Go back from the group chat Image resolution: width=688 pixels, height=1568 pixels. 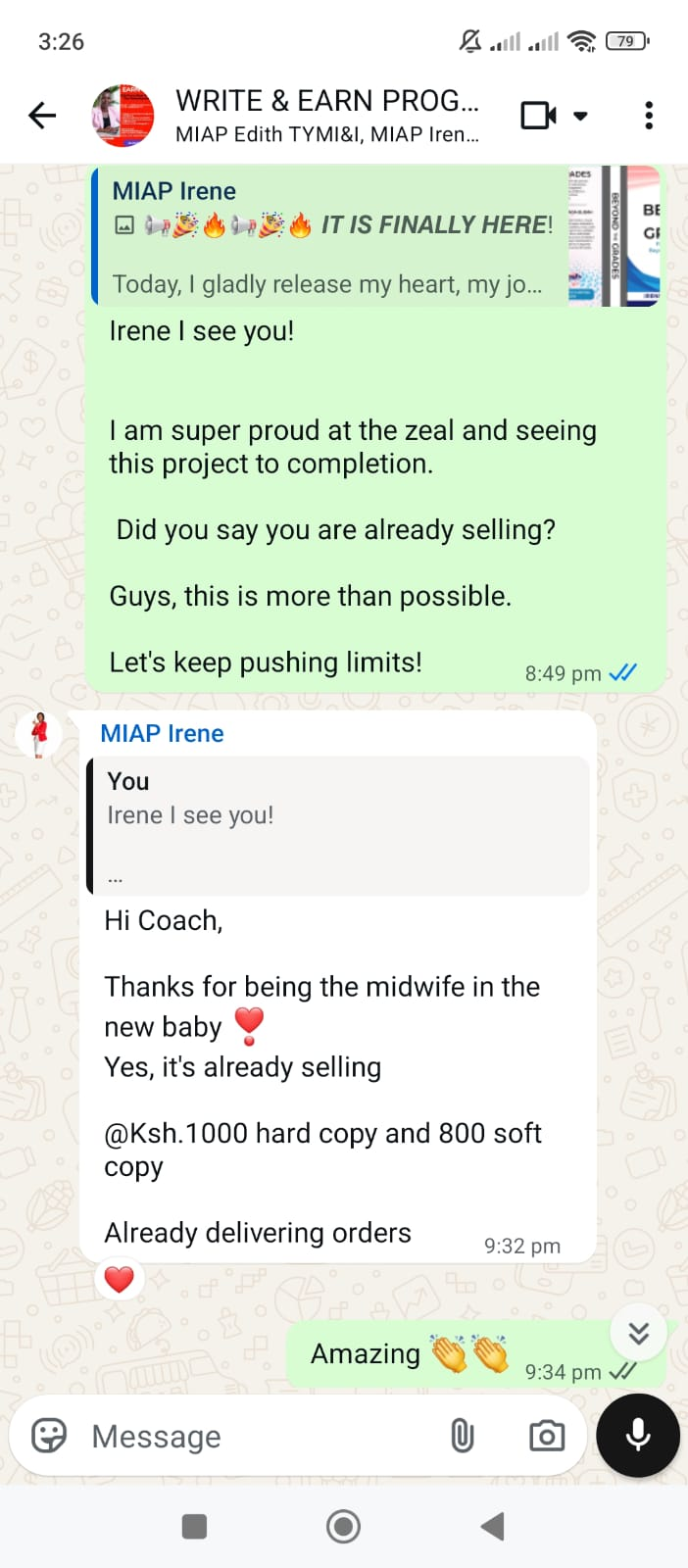pos(42,116)
